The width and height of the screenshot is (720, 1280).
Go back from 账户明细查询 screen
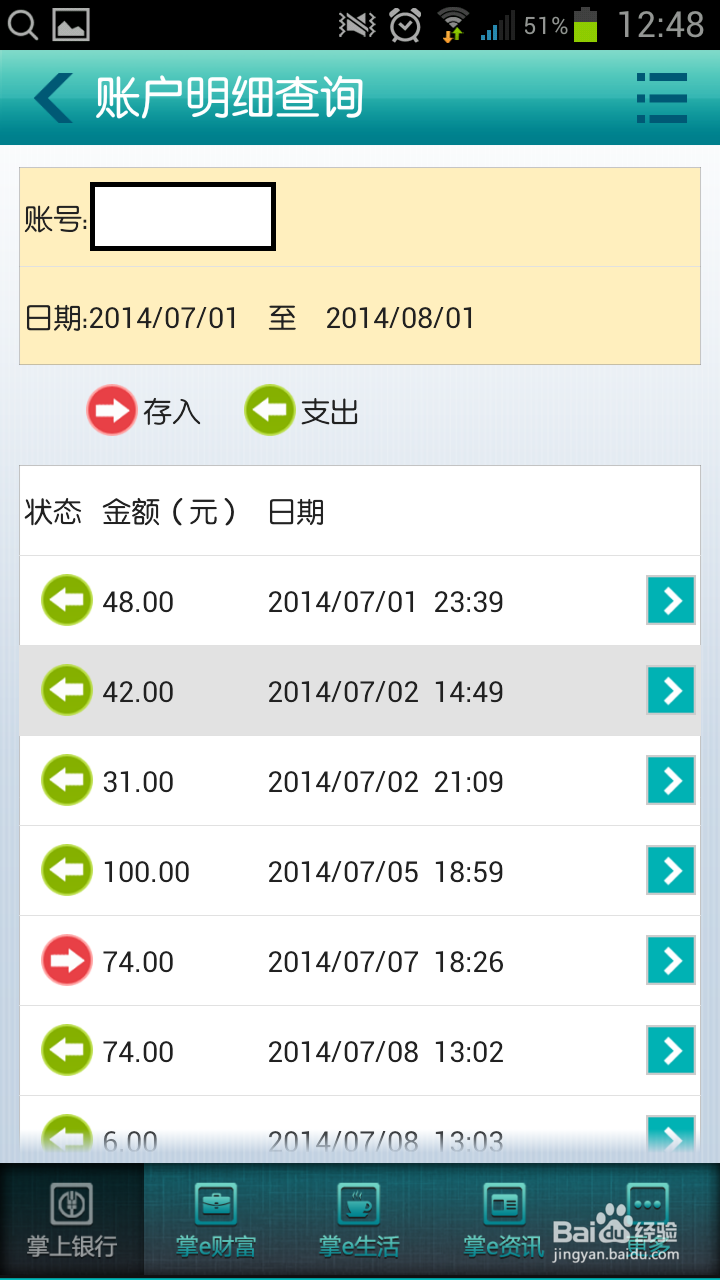[x=53, y=98]
